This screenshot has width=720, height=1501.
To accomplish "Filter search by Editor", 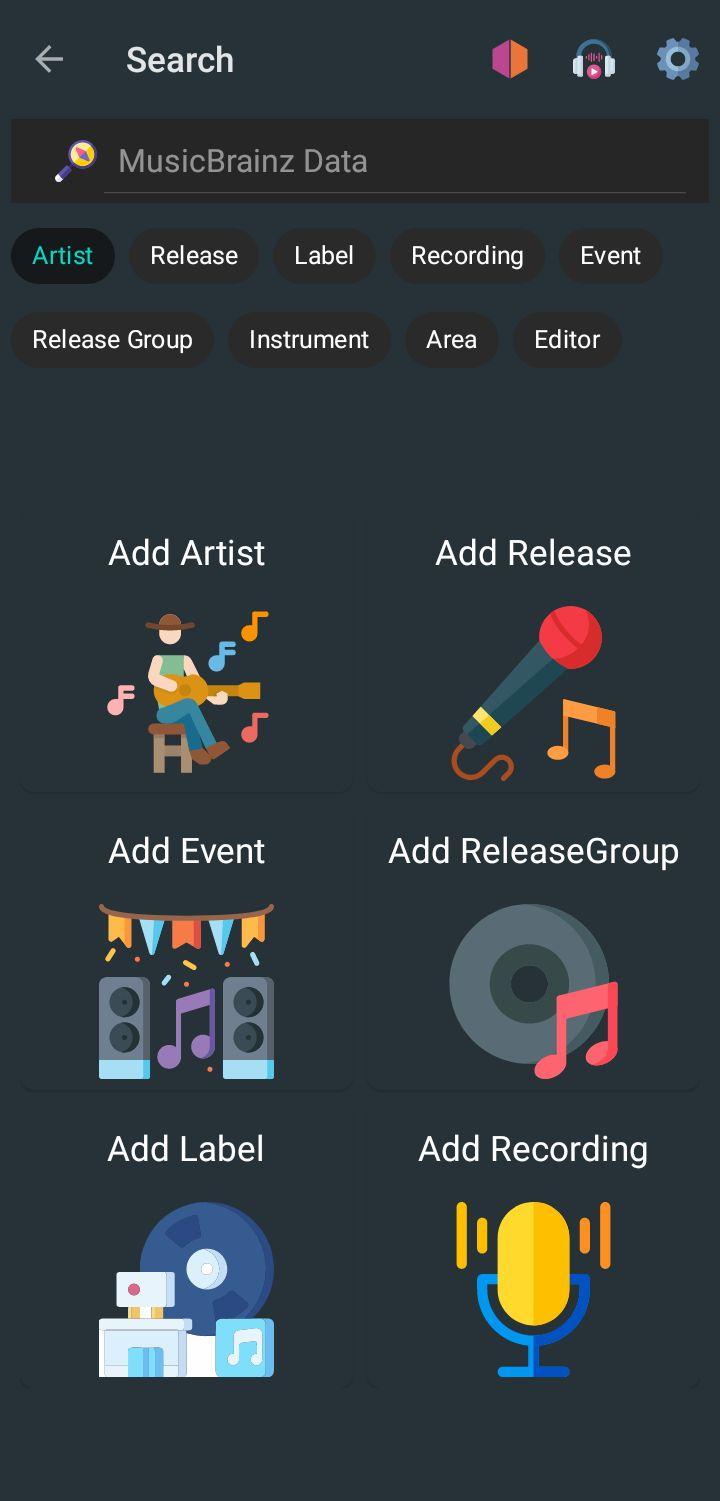I will pos(567,340).
